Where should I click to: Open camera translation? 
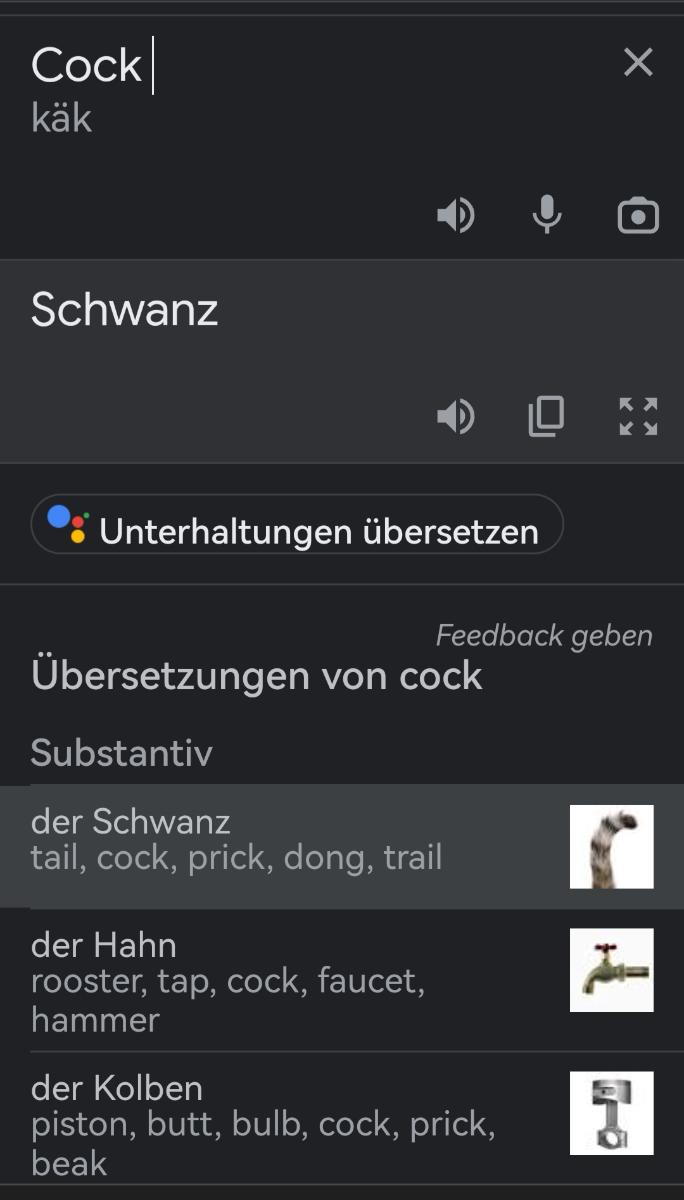tap(638, 215)
